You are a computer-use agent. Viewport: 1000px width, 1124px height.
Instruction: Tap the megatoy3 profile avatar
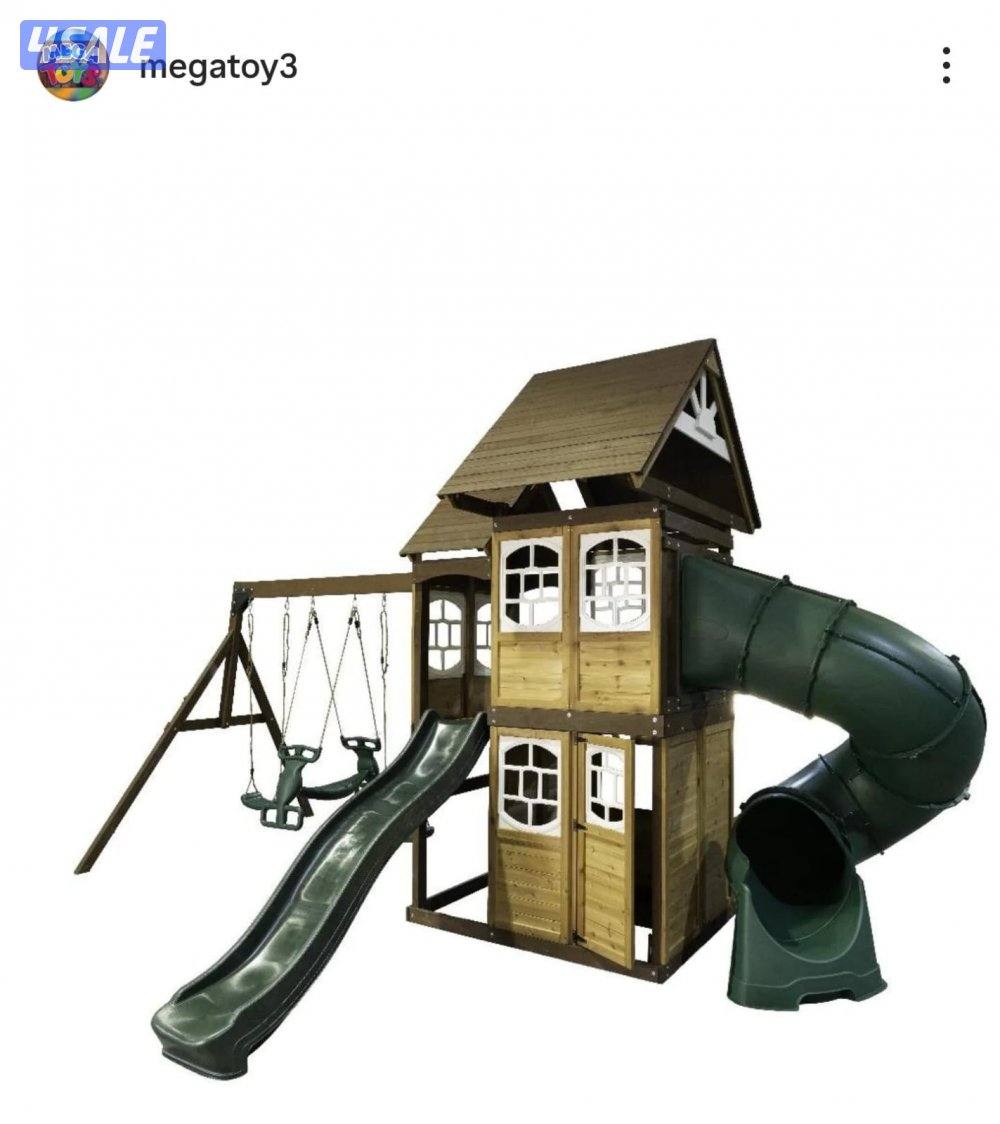click(x=71, y=66)
